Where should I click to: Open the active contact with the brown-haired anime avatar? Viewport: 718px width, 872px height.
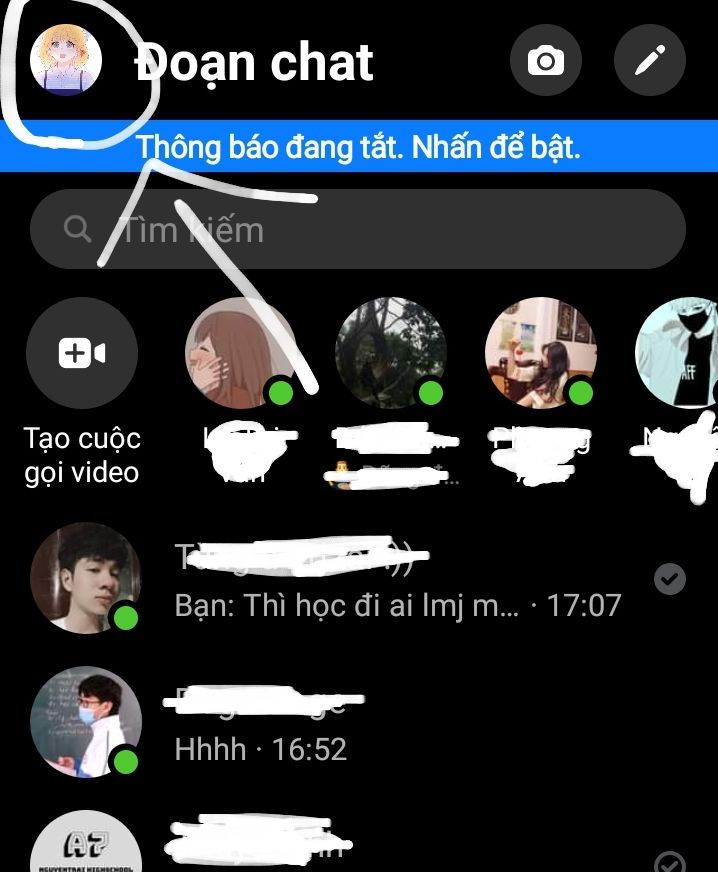[x=240, y=353]
